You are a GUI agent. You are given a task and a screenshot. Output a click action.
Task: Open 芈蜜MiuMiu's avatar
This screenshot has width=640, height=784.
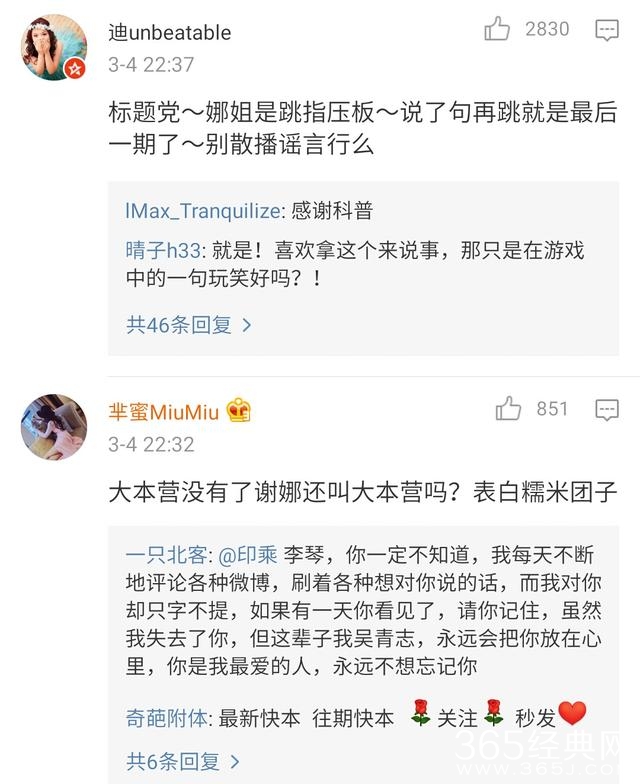pos(54,426)
